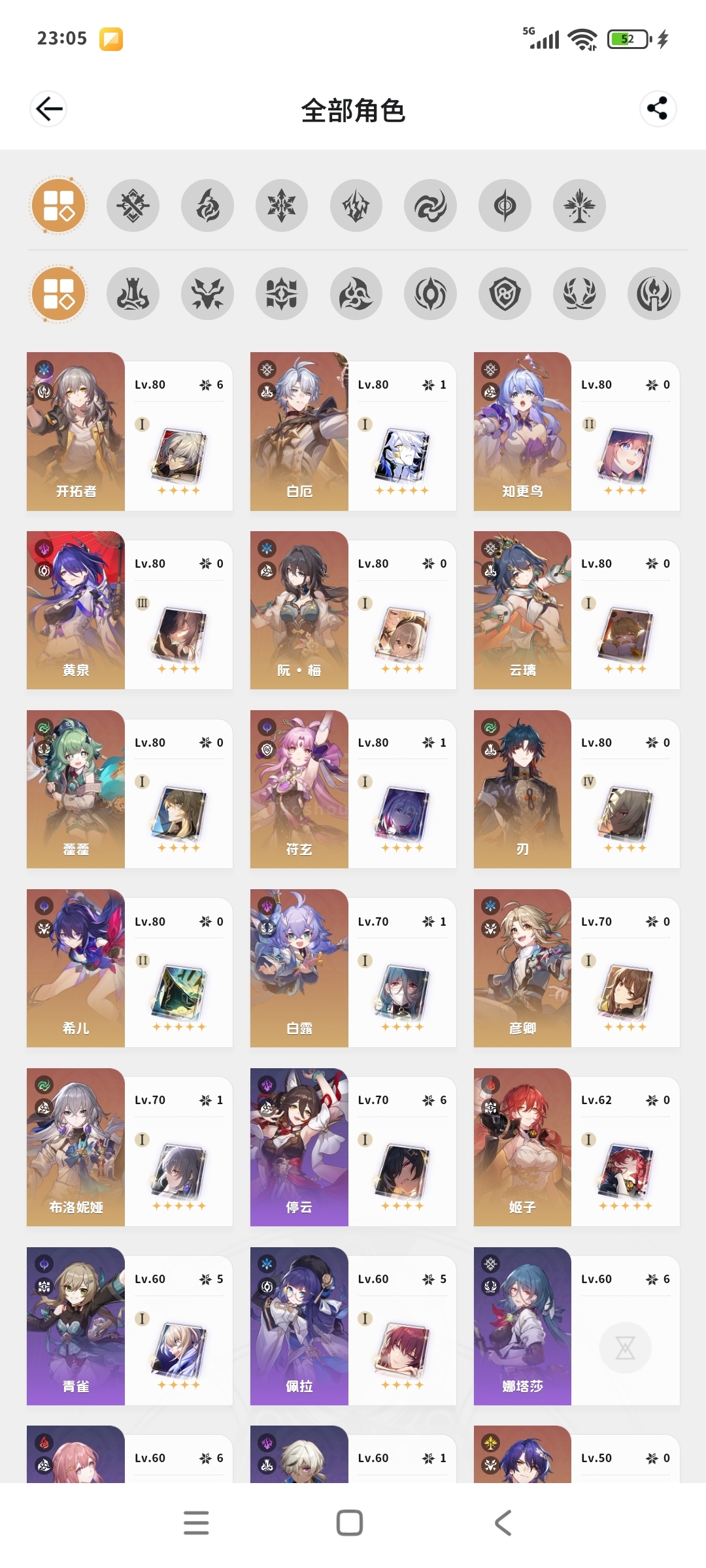Tap the system home button
This screenshot has width=706, height=1568.
pyautogui.click(x=350, y=1523)
